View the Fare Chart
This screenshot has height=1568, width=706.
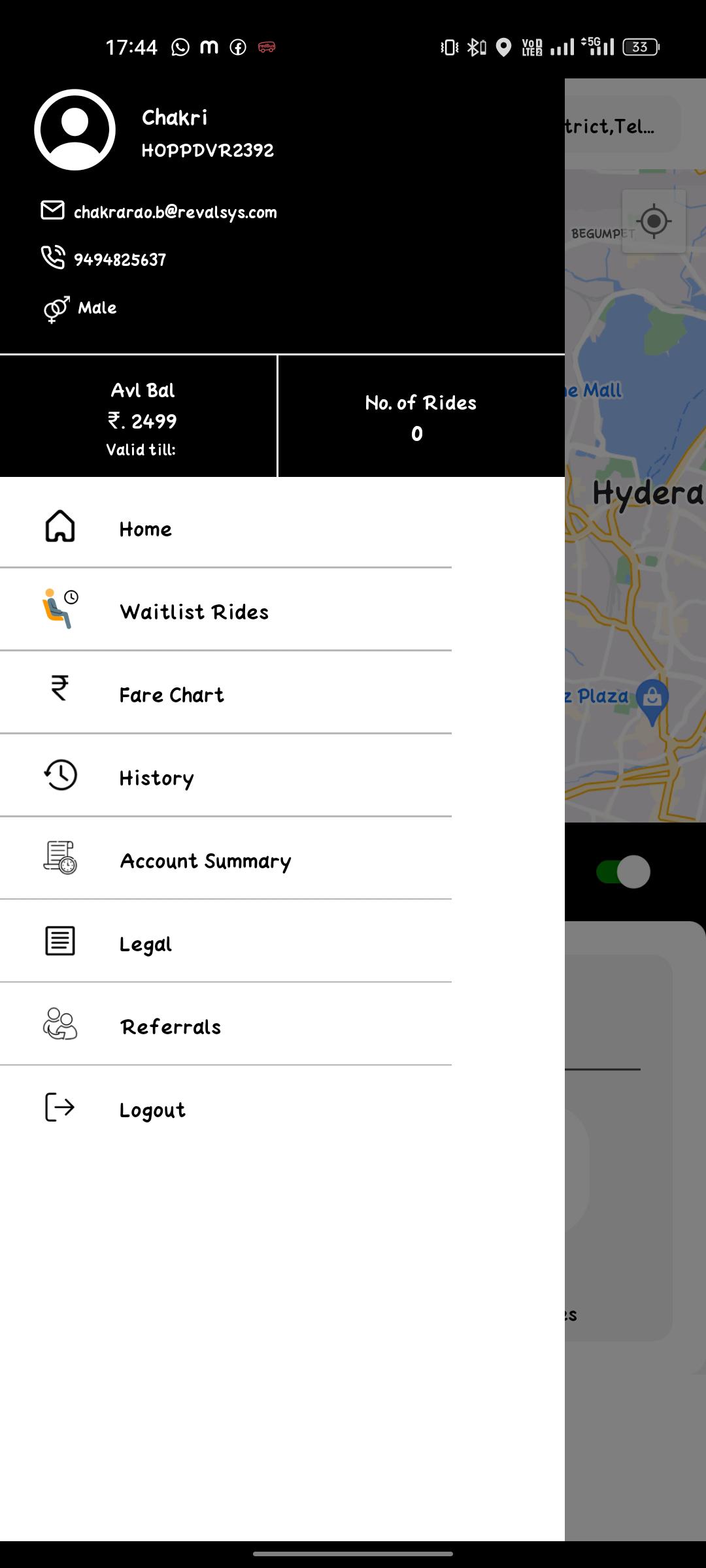(171, 694)
